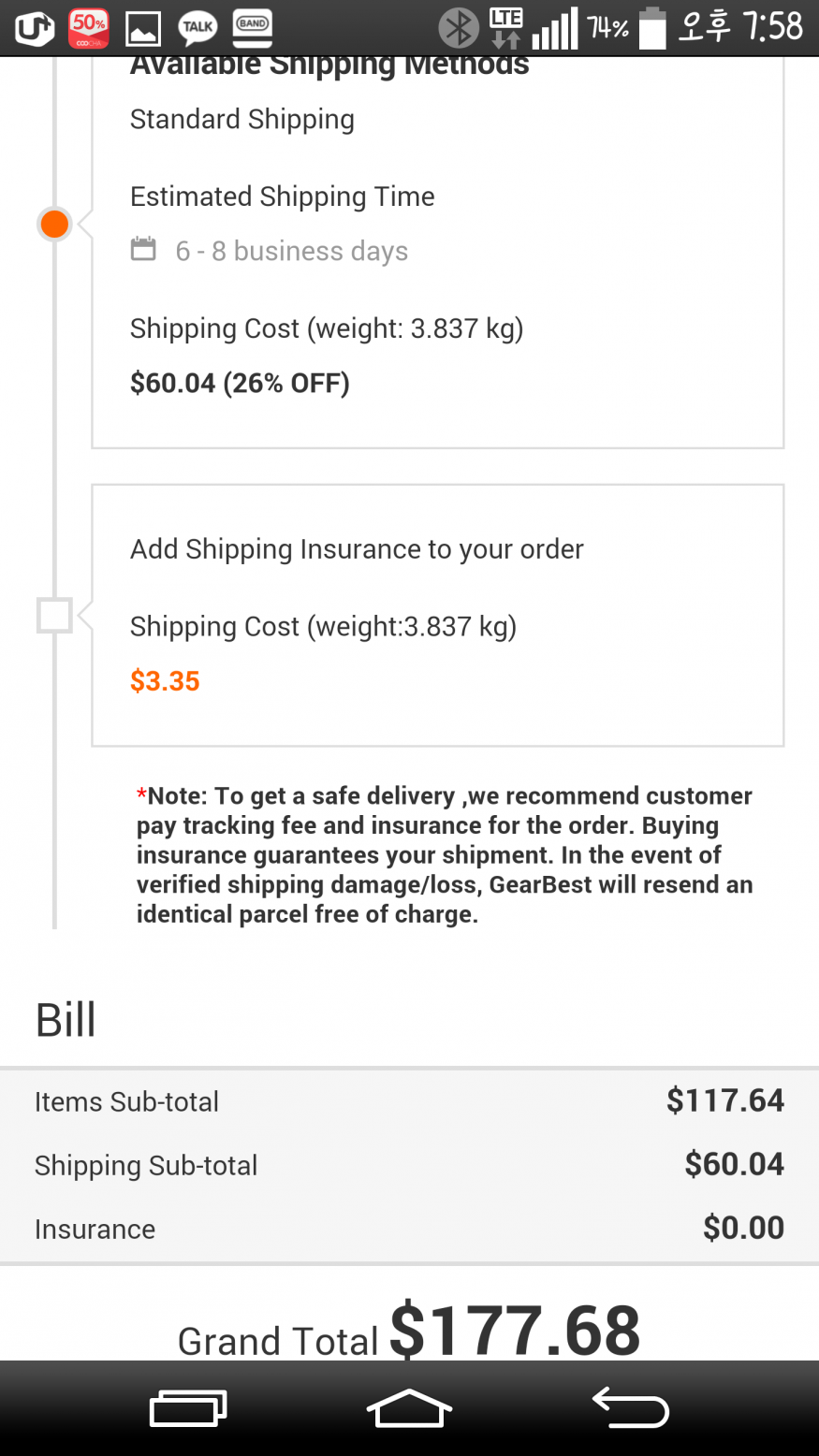Check the Add Shipping Insurance box
819x1456 pixels.
(54, 616)
